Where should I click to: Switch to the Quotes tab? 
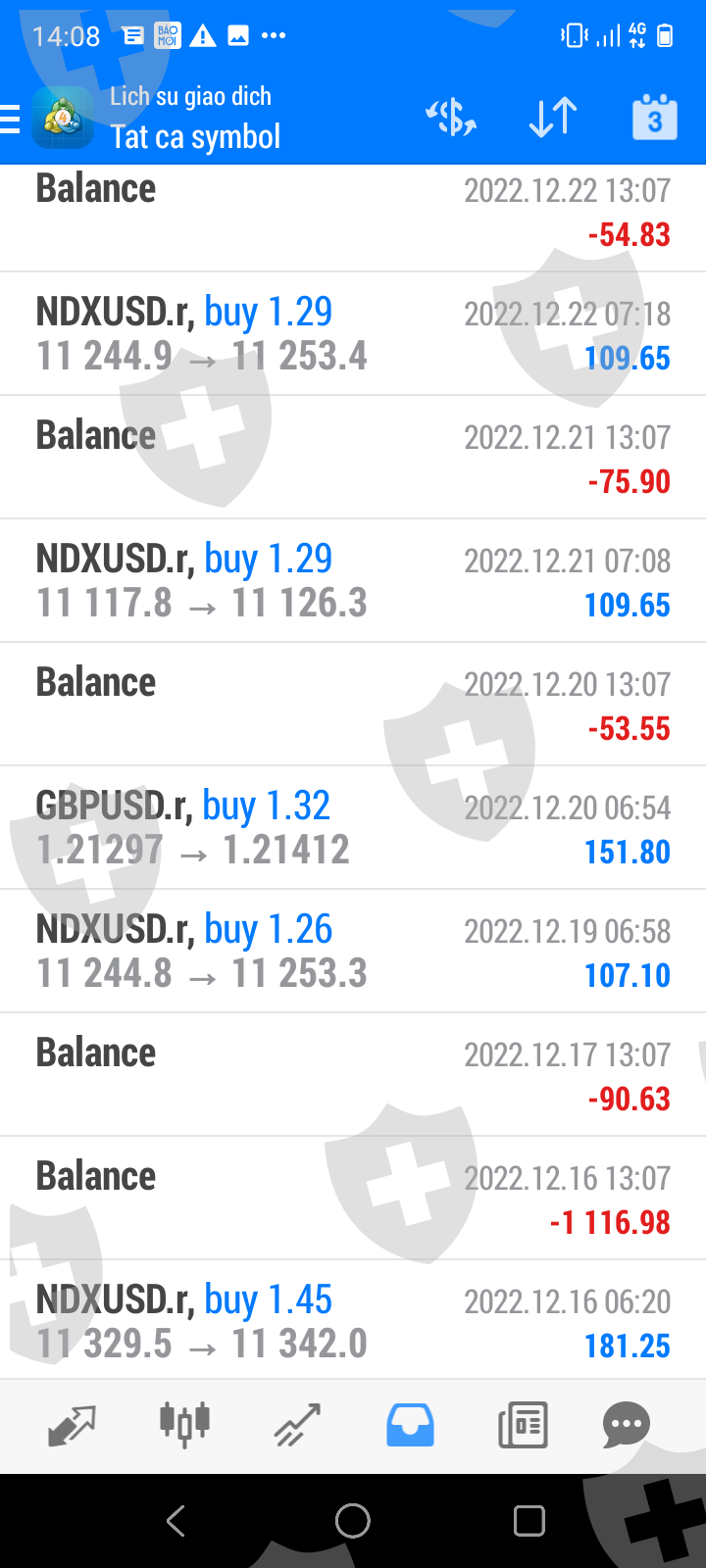73,1425
